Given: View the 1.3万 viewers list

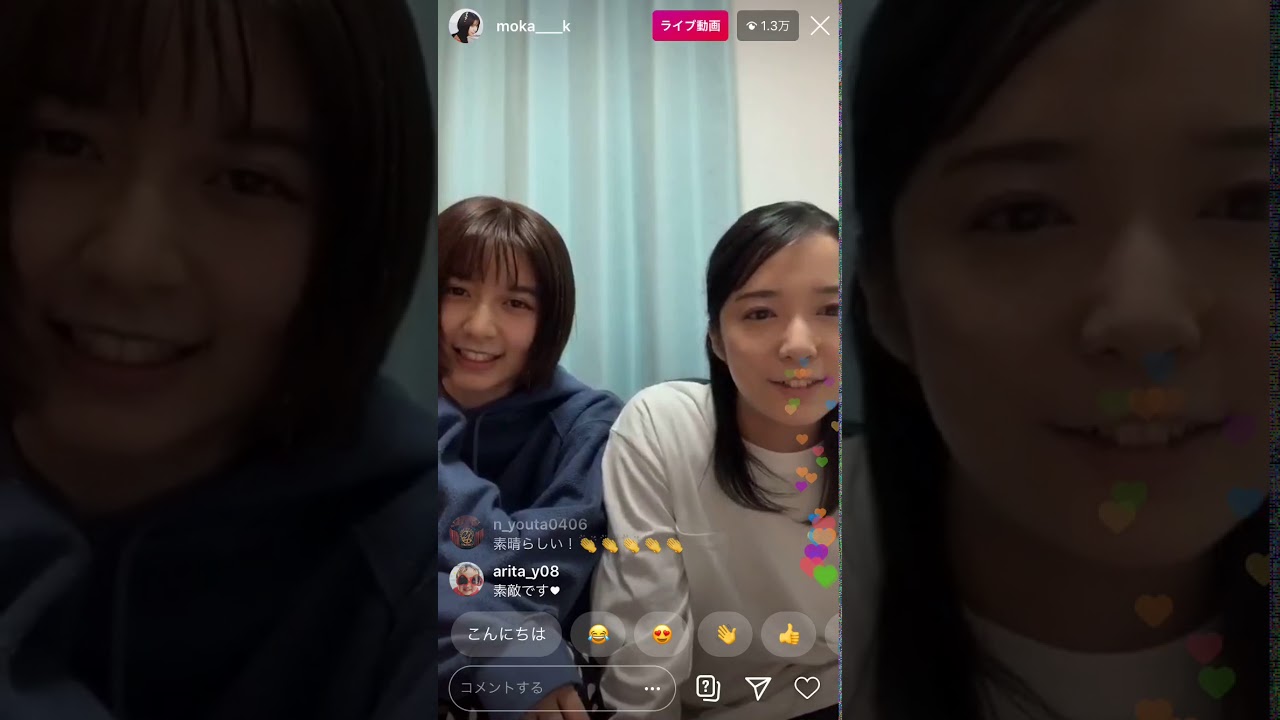Looking at the screenshot, I should [x=767, y=26].
